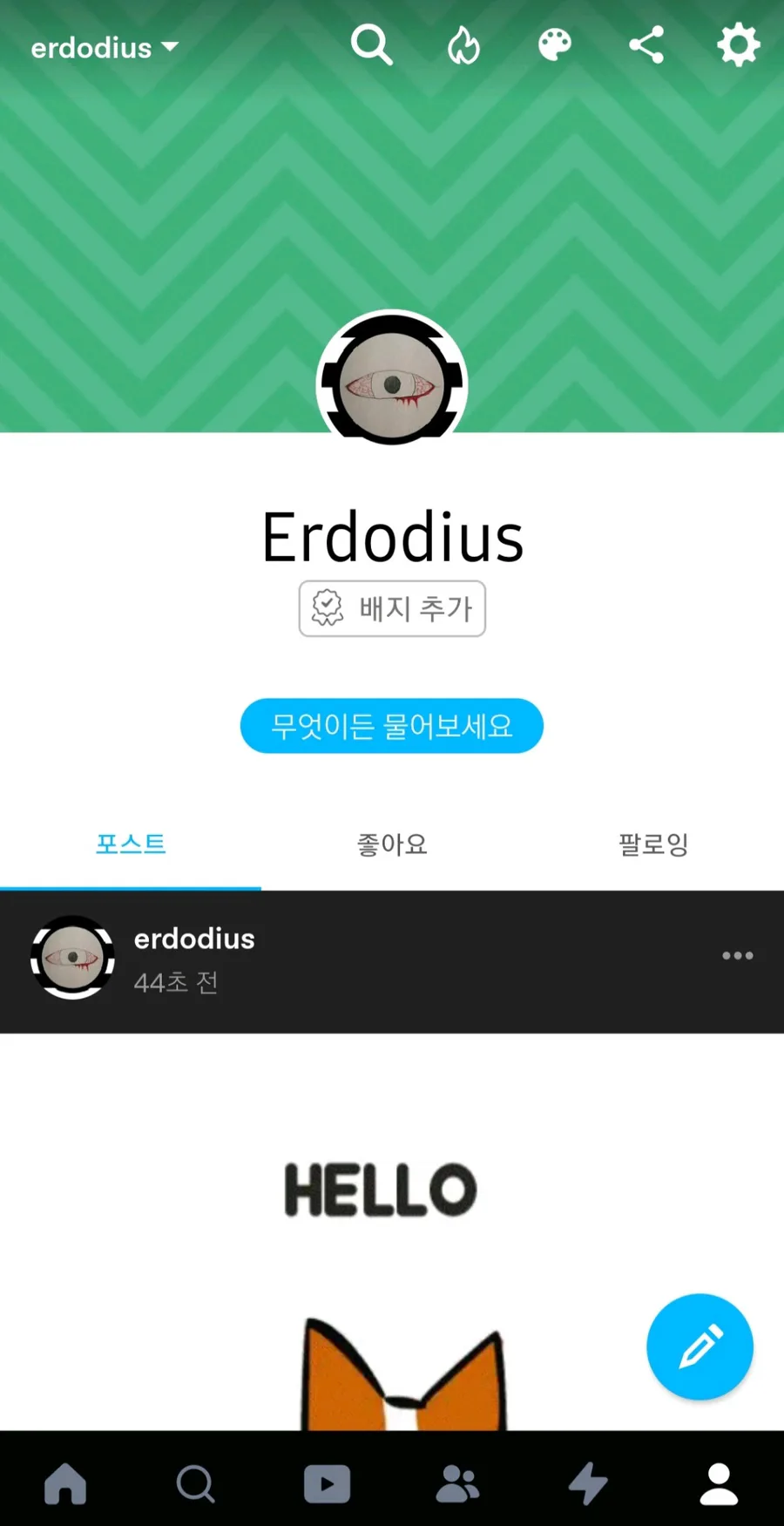The image size is (784, 1526).
Task: Open the palette to customize appearance
Action: pos(555,45)
